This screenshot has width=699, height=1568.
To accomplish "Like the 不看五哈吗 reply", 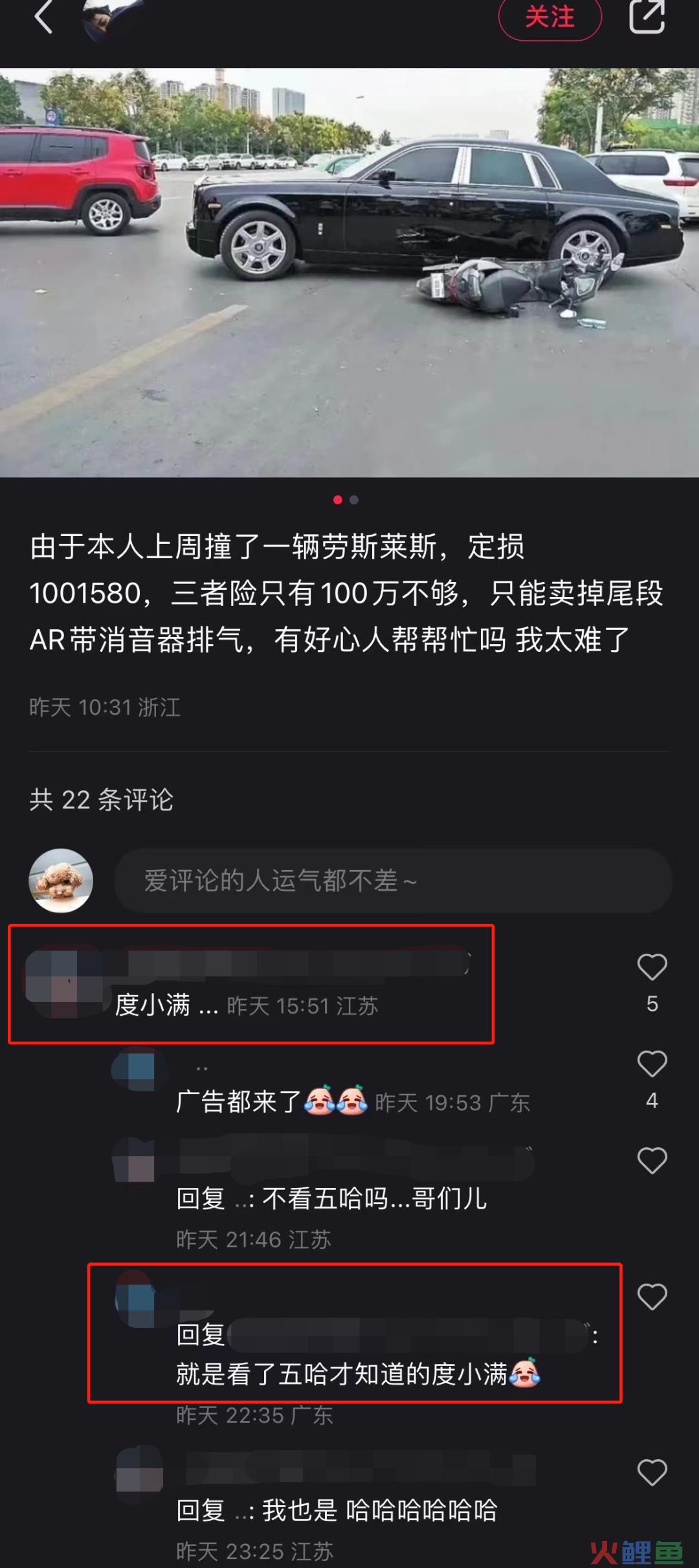I will [x=652, y=1161].
